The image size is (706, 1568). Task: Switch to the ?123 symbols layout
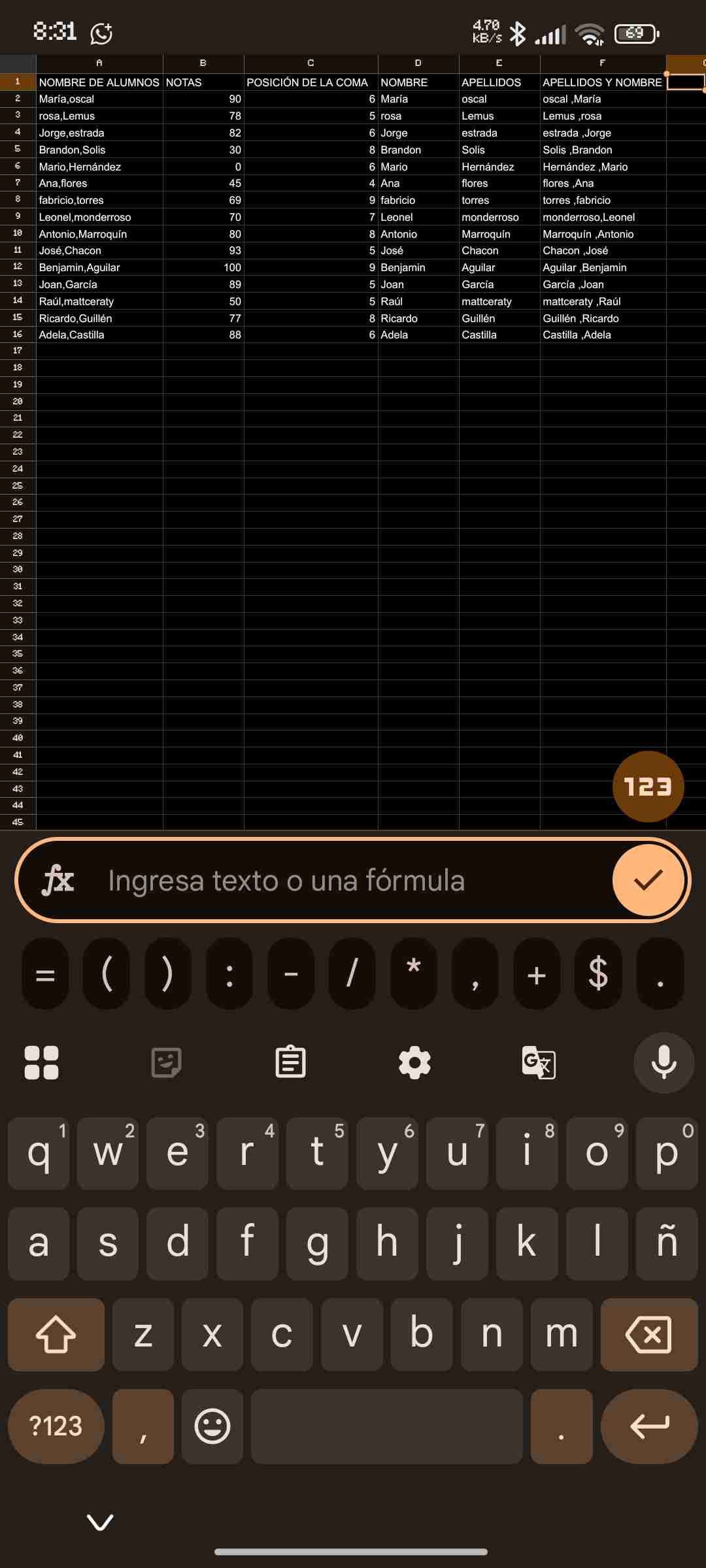56,1426
